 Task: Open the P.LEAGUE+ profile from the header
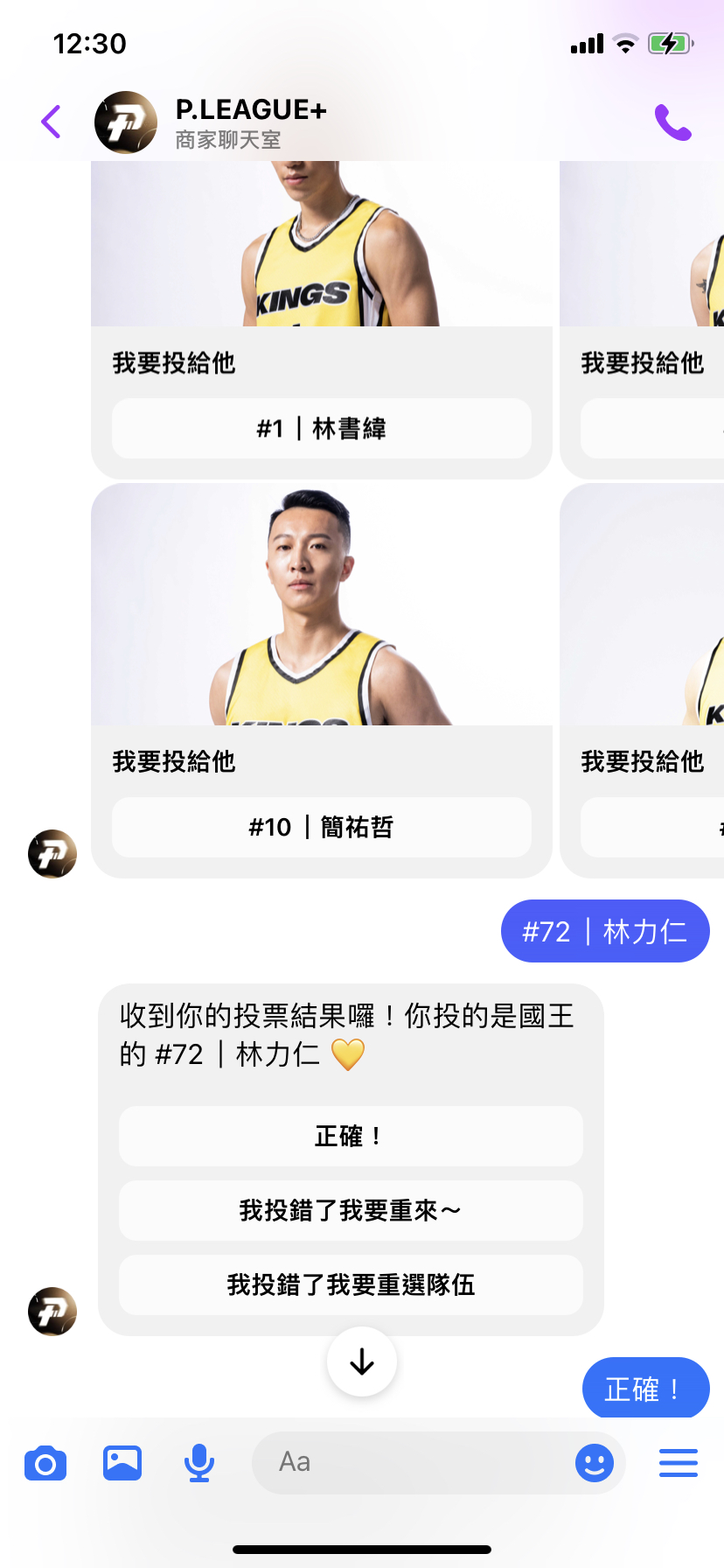coord(250,122)
